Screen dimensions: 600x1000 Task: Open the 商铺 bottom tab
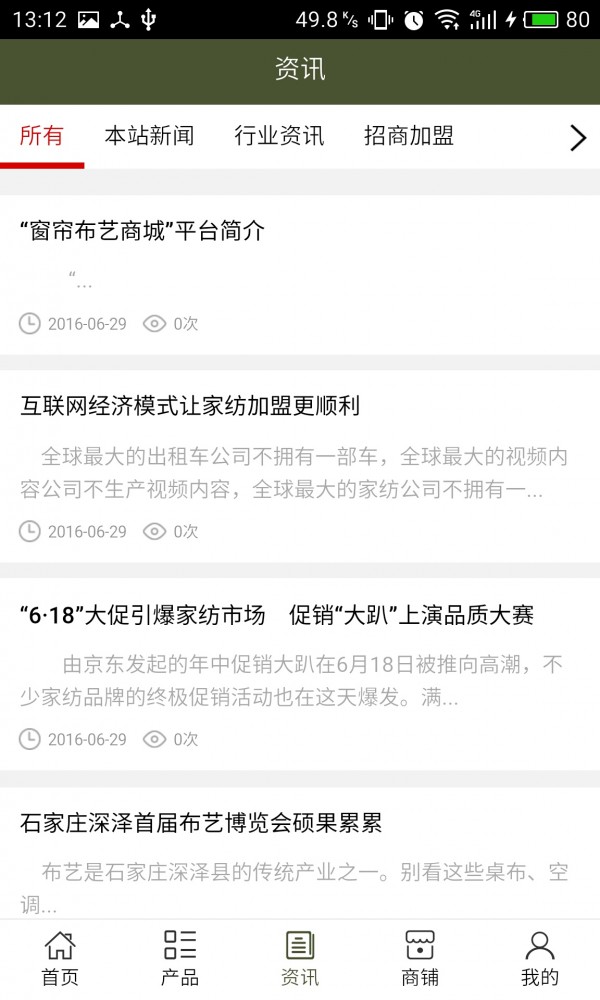click(420, 958)
